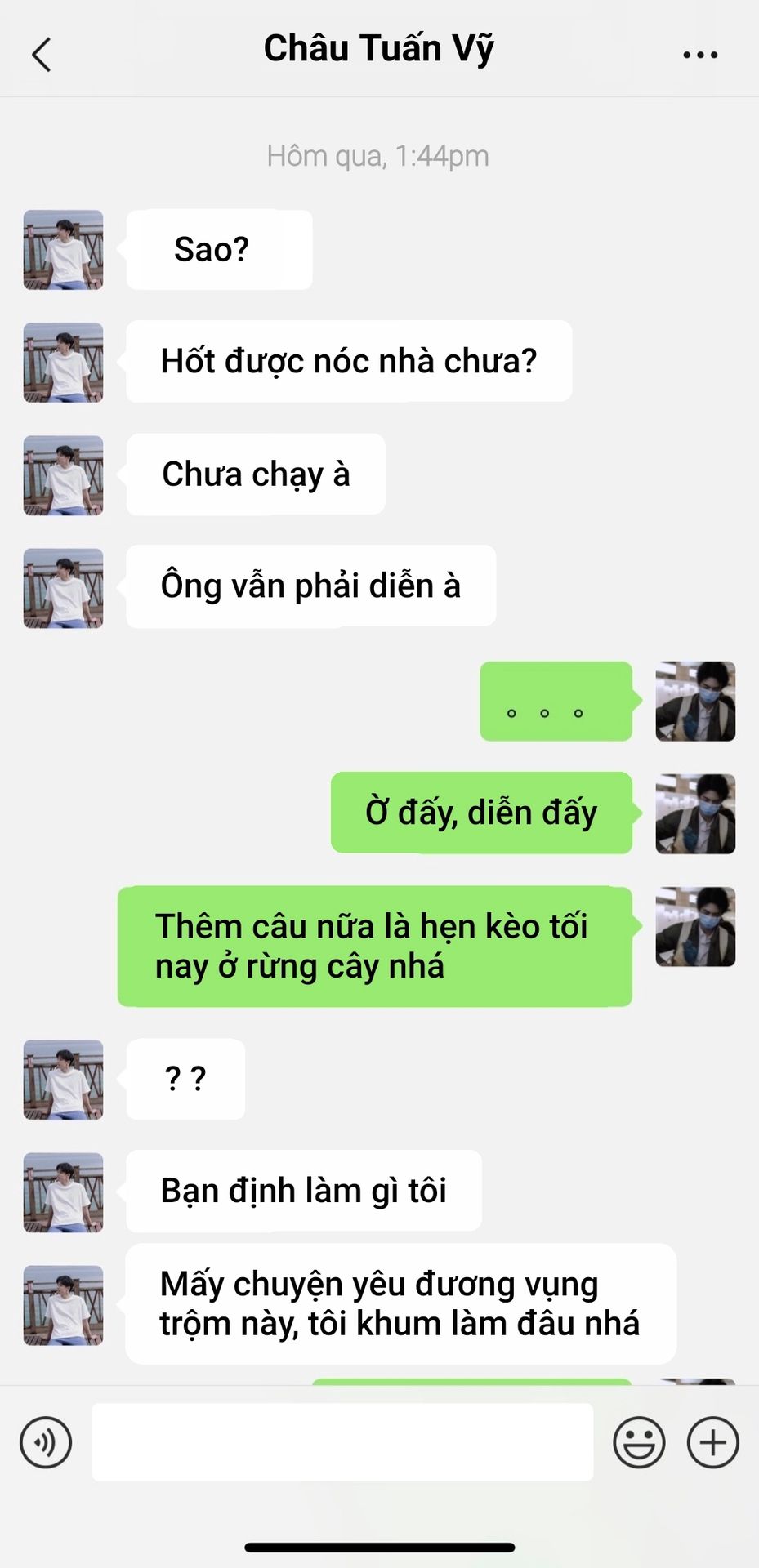The width and height of the screenshot is (759, 1568).
Task: Open the emoji sticker picker
Action: coord(639,1442)
